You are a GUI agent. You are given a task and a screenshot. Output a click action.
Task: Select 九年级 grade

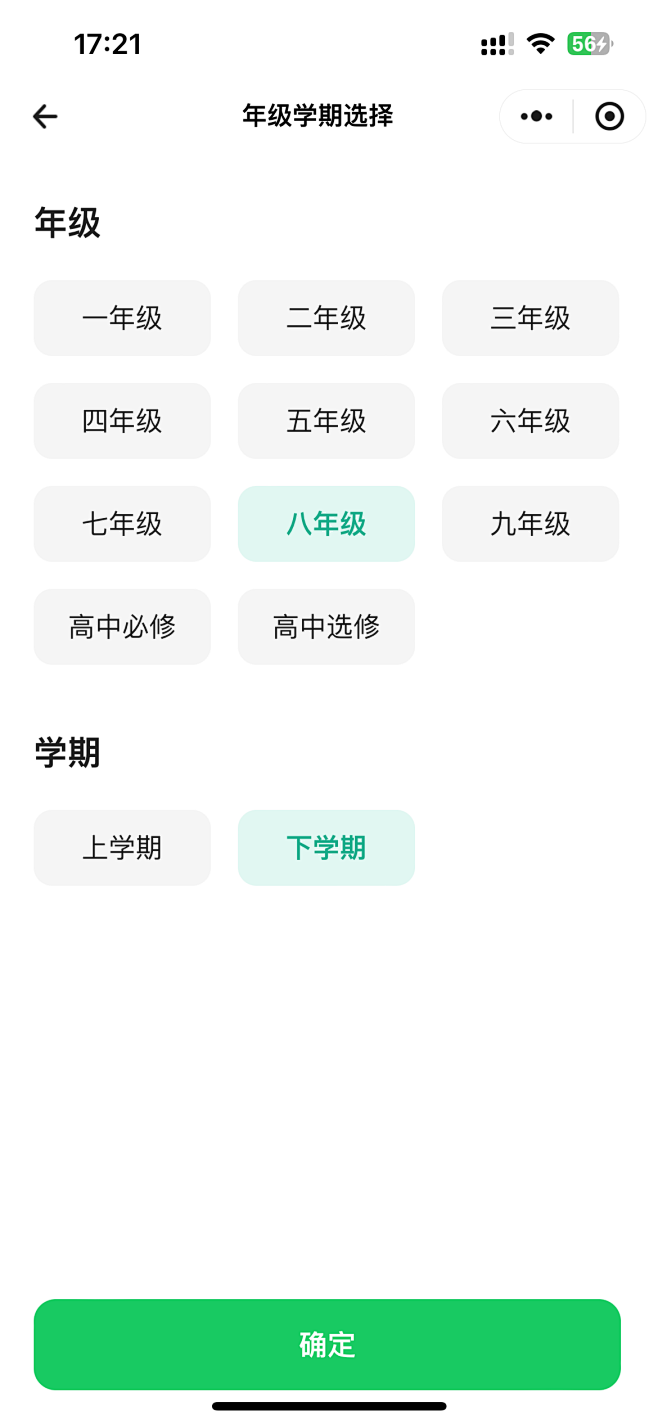[530, 524]
